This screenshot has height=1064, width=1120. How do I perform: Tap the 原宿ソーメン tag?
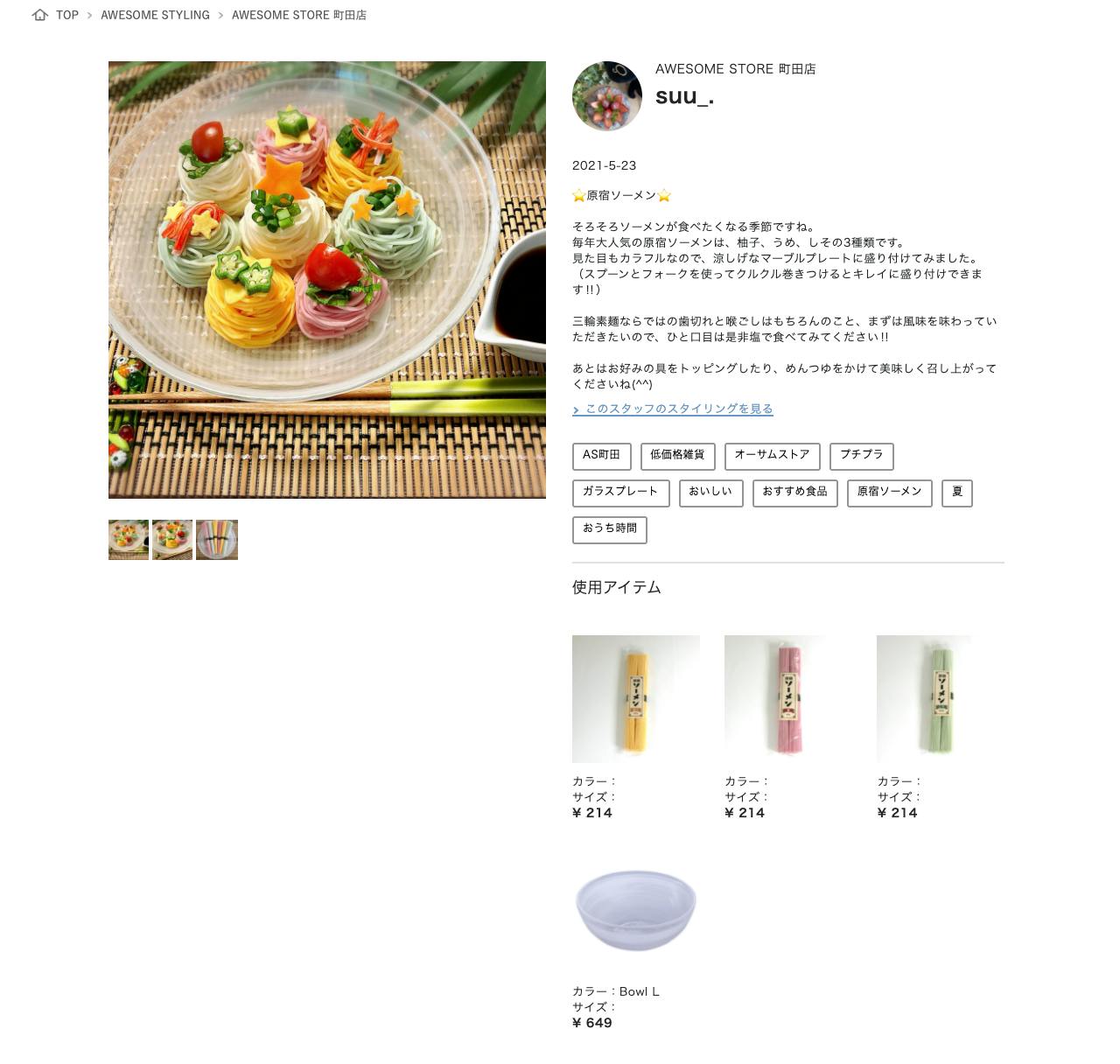click(889, 493)
